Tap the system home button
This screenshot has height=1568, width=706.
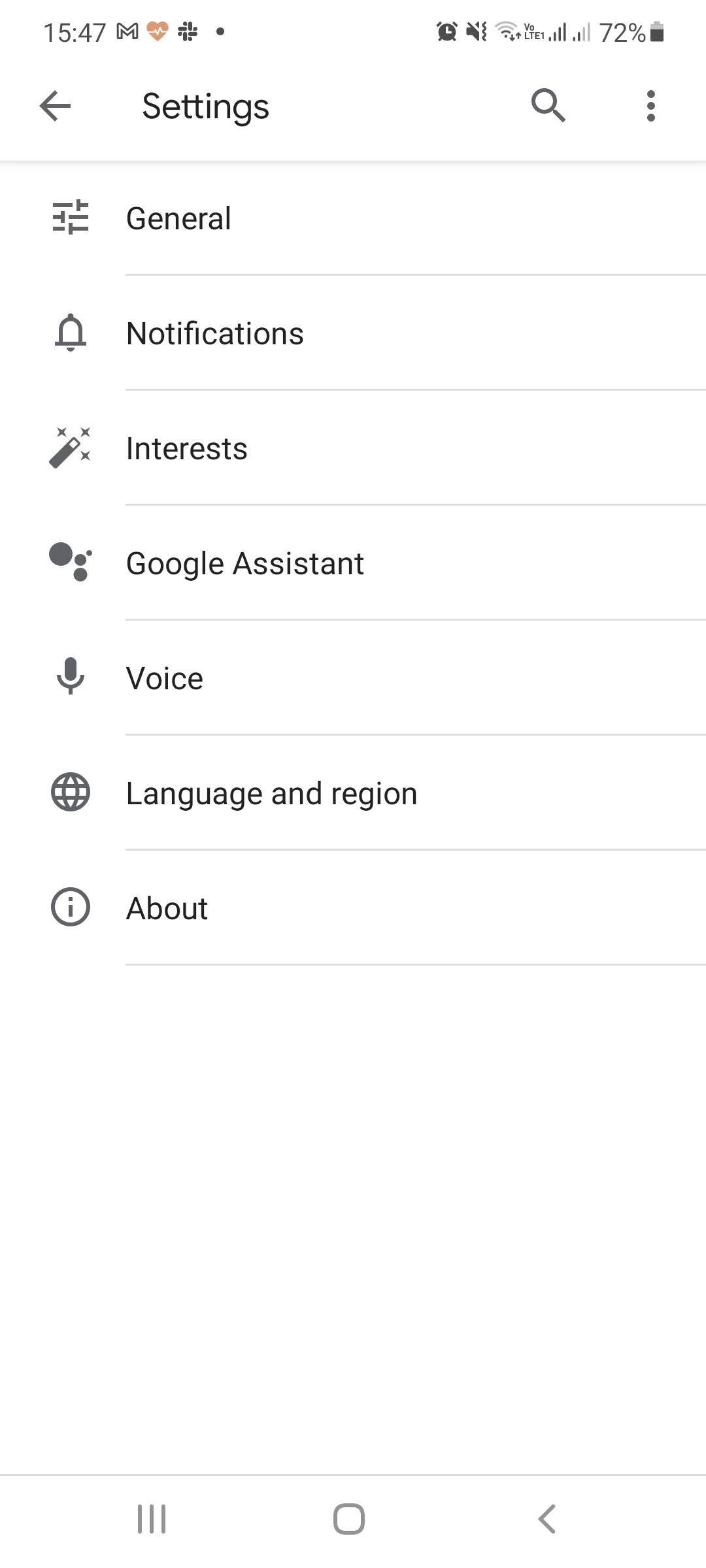tap(349, 1519)
